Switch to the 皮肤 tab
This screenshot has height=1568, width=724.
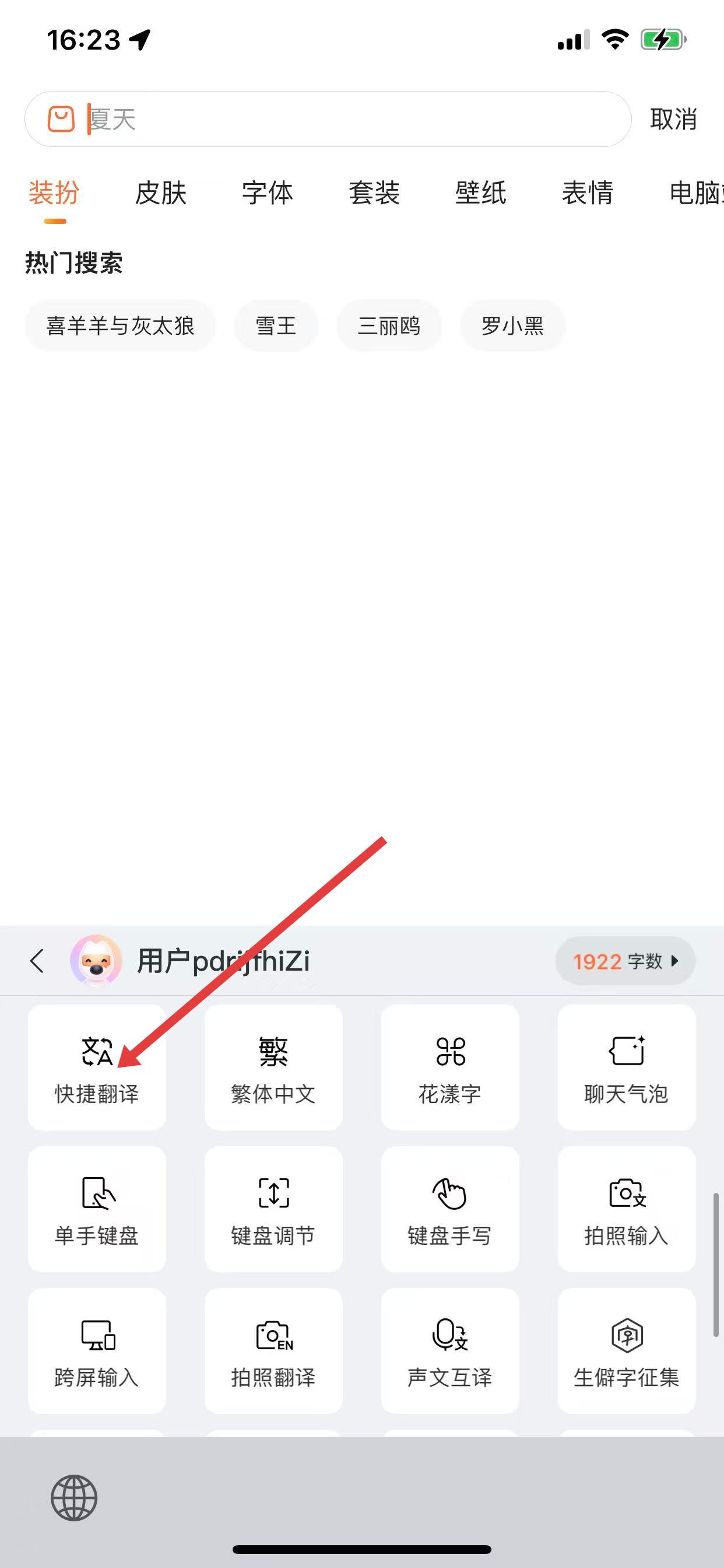click(161, 193)
